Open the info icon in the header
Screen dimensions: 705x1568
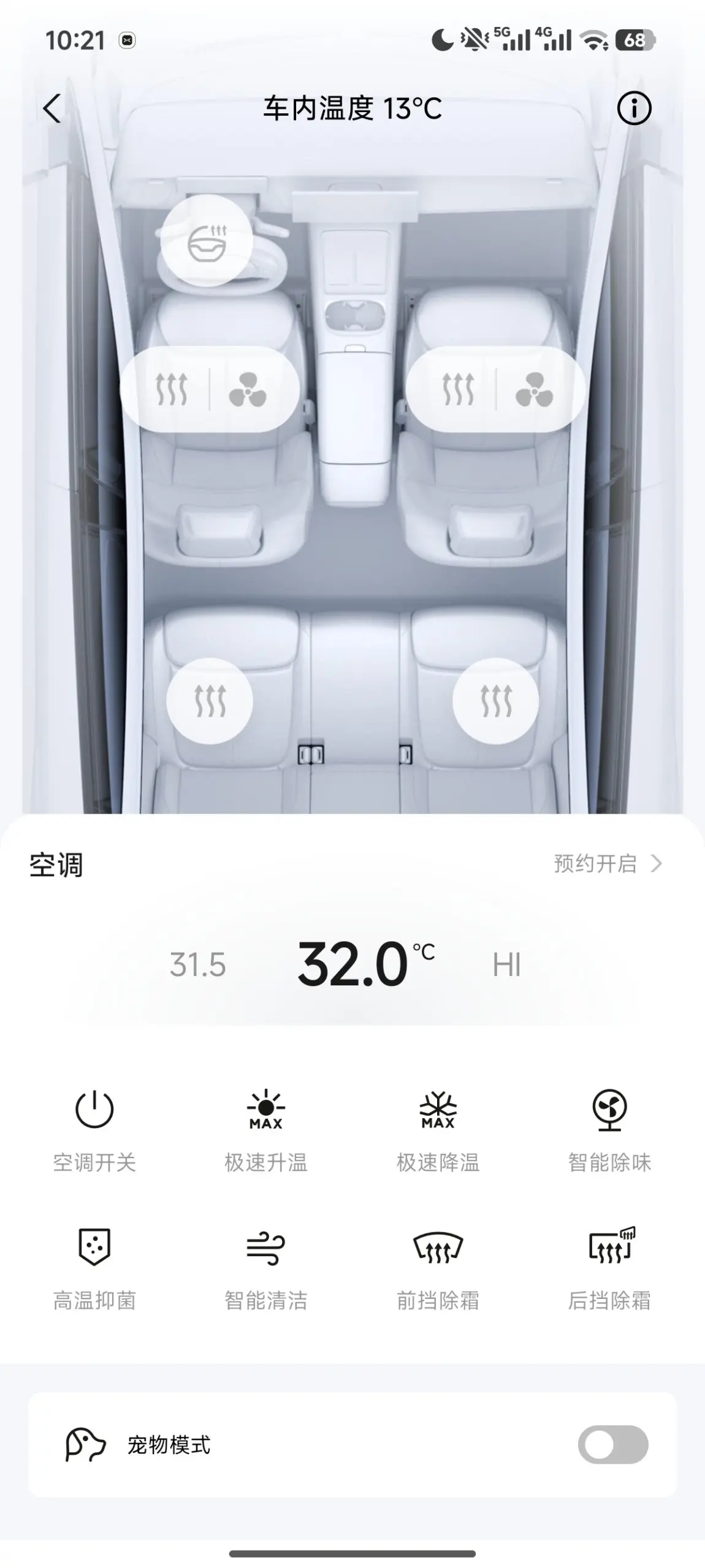[634, 108]
